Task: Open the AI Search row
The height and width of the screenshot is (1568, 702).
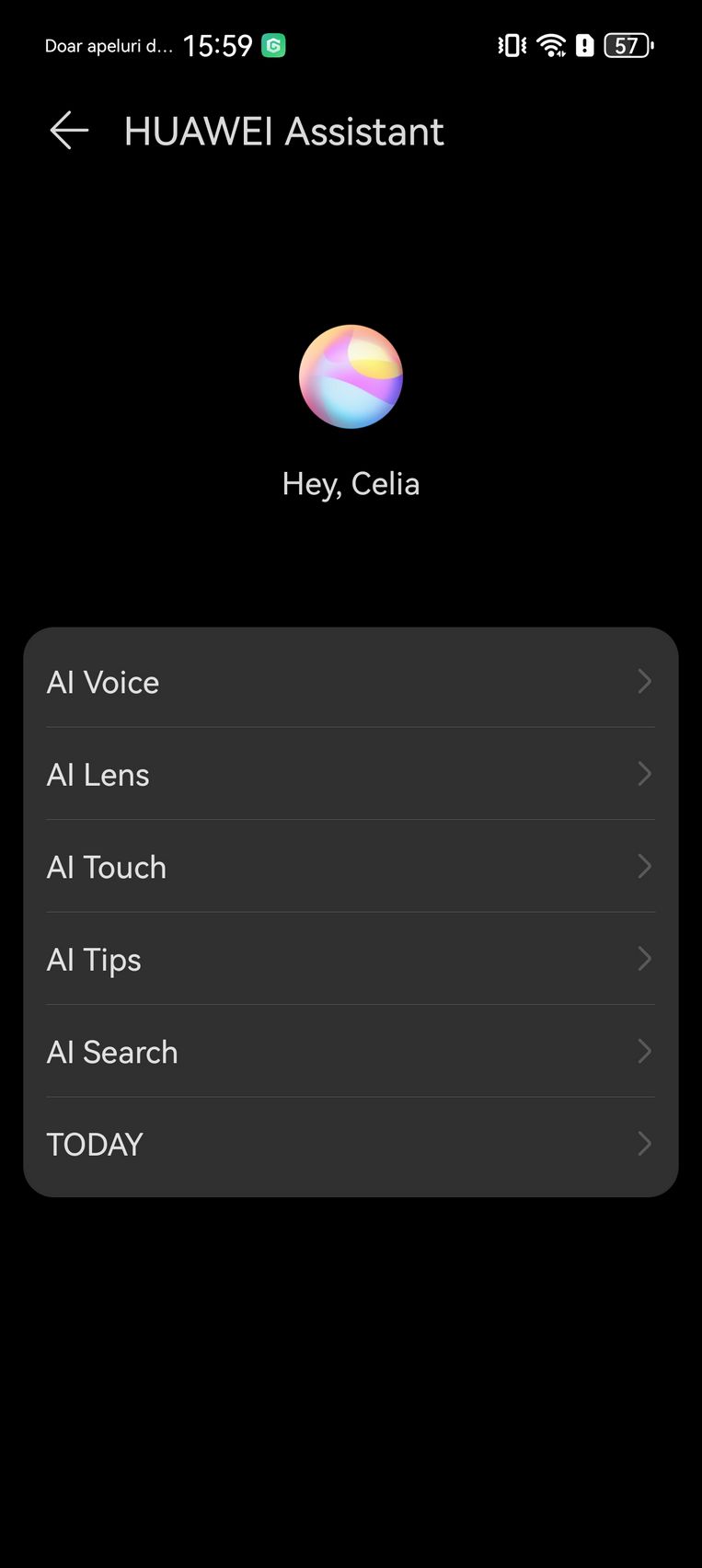Action: tap(351, 1051)
